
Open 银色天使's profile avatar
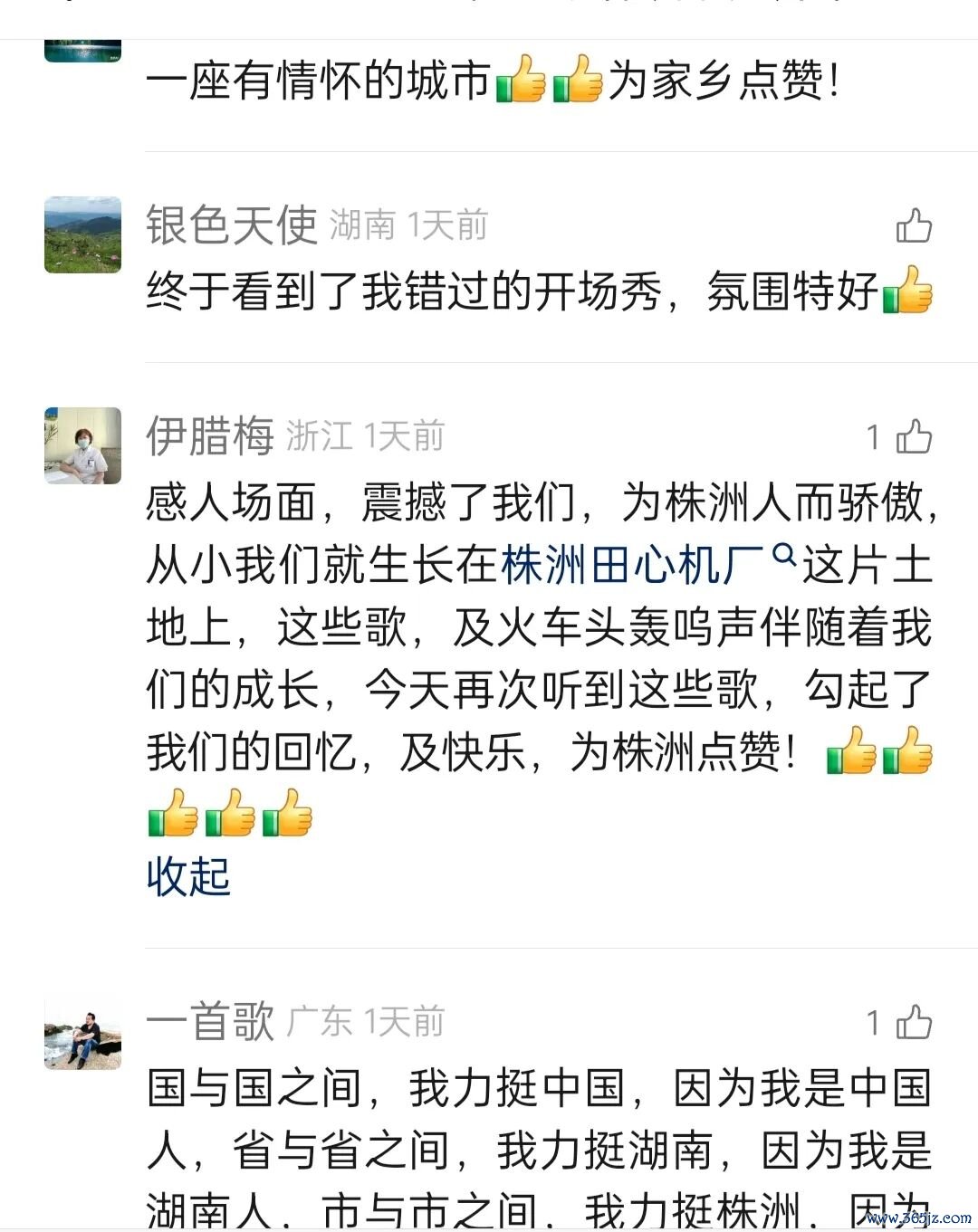pos(82,234)
